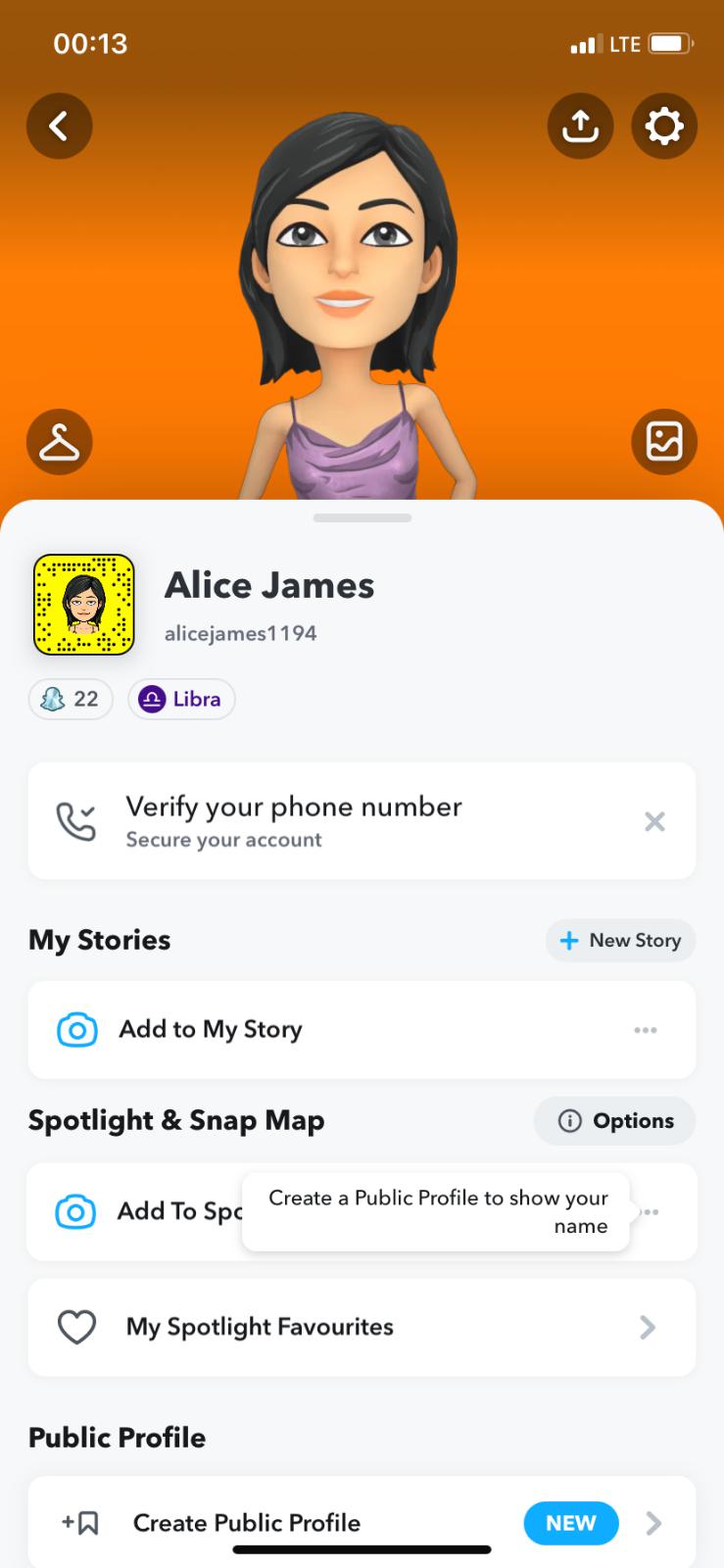Open settings with the gear icon

664,125
